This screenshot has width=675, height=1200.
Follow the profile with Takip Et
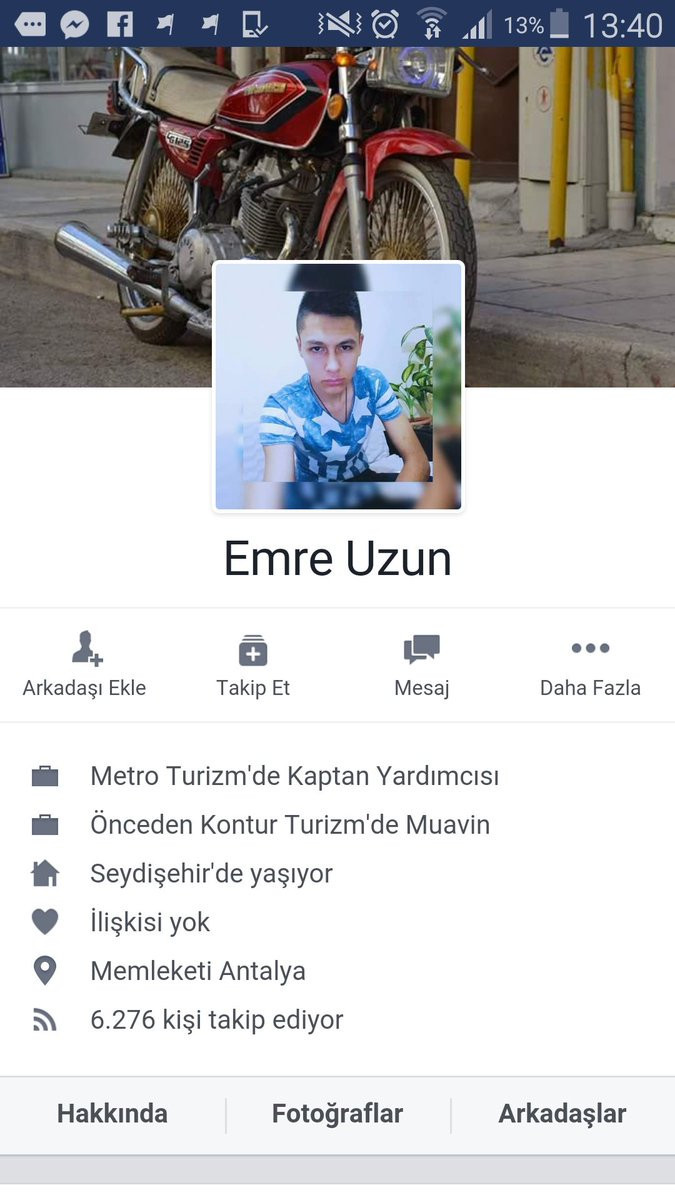pyautogui.click(x=253, y=666)
